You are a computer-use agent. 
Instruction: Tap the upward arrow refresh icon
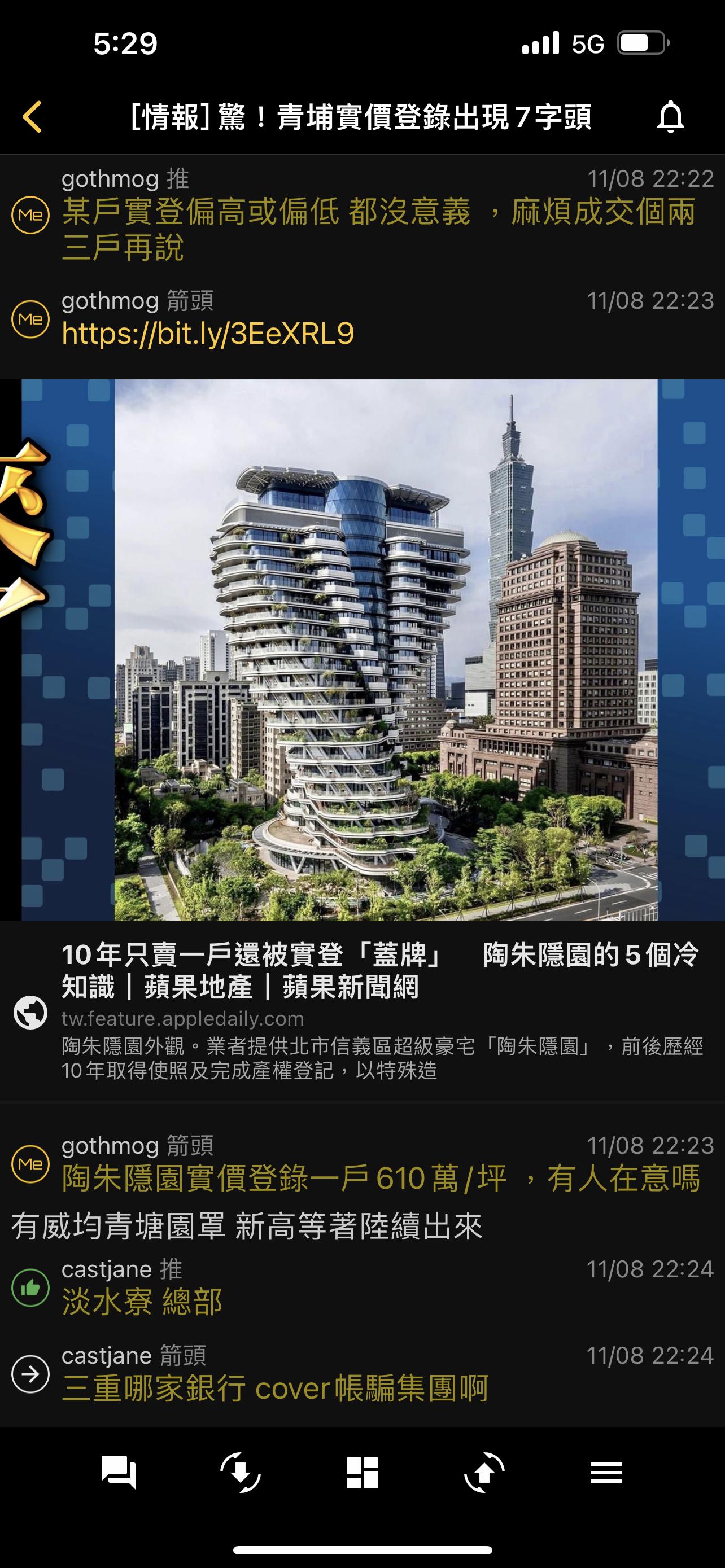(484, 1473)
